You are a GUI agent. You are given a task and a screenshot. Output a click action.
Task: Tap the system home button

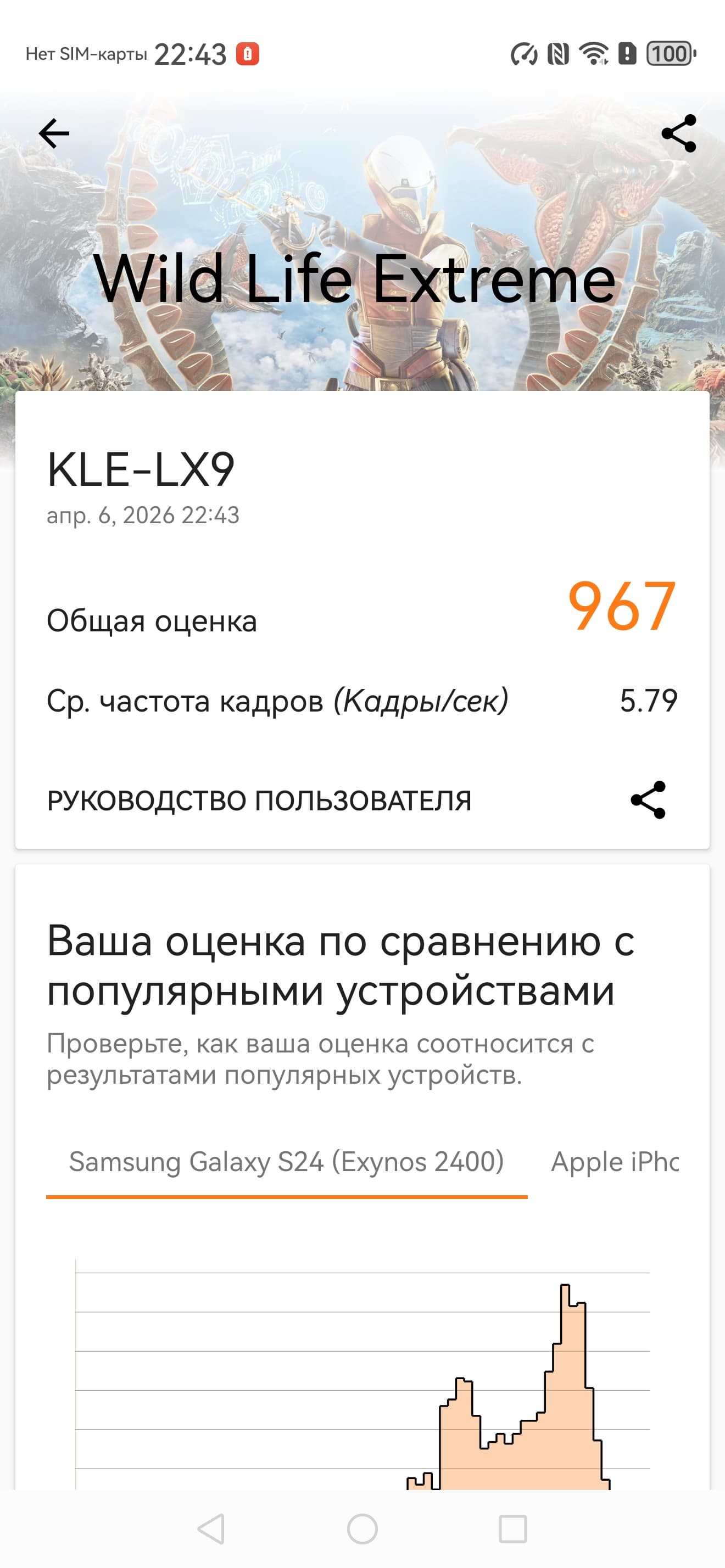pyautogui.click(x=362, y=1528)
